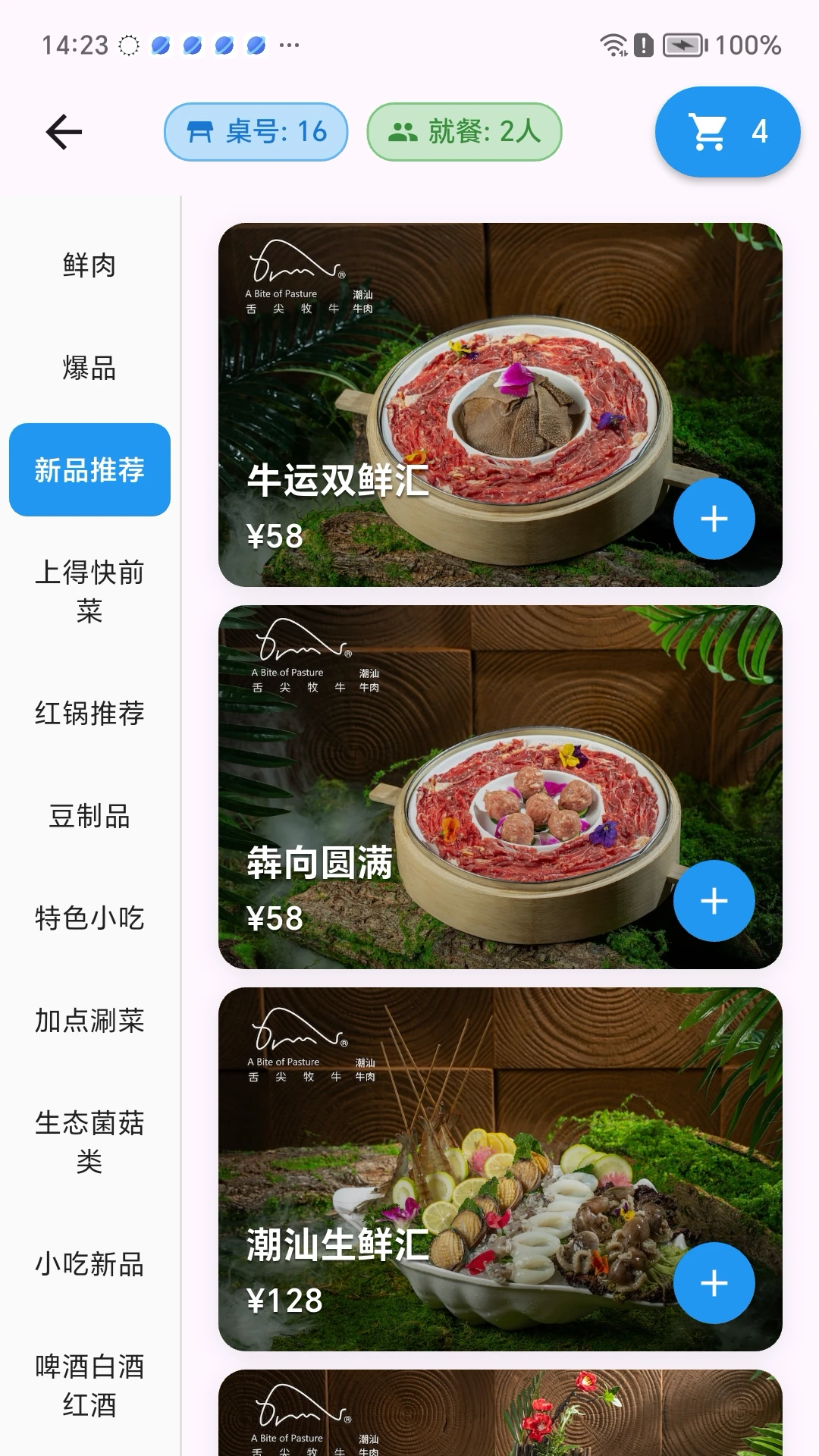
Task: Tap the 就餐: 2人 diners chip
Action: [x=464, y=132]
